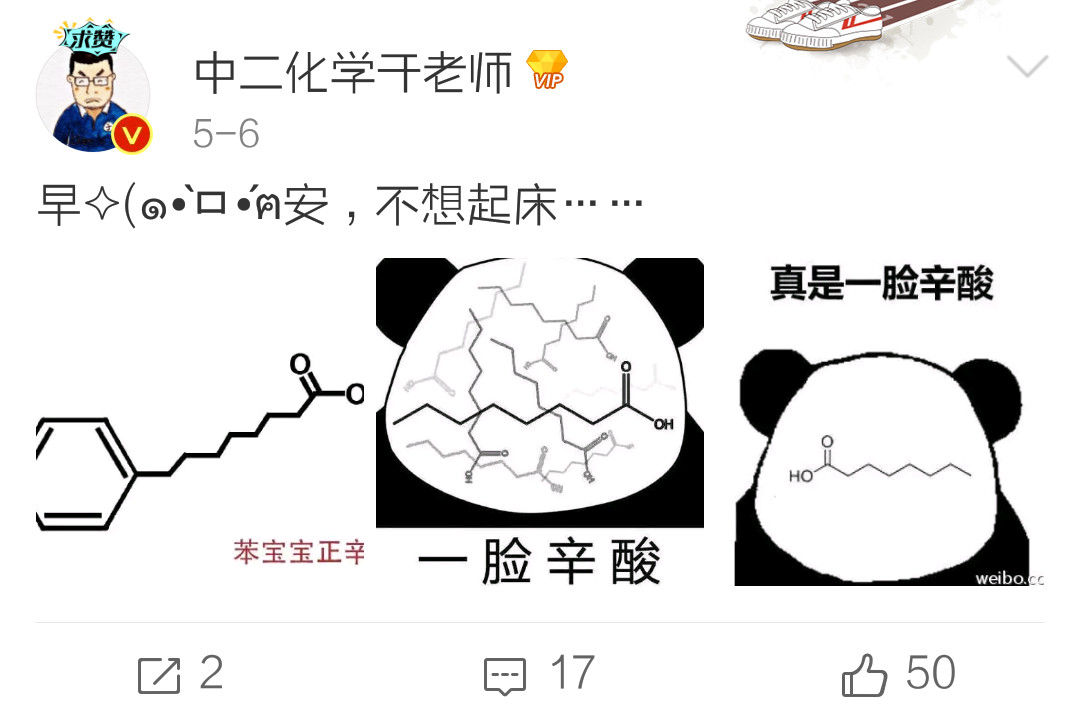Open the profile name 中二化学干老师
1079x722 pixels.
point(353,73)
